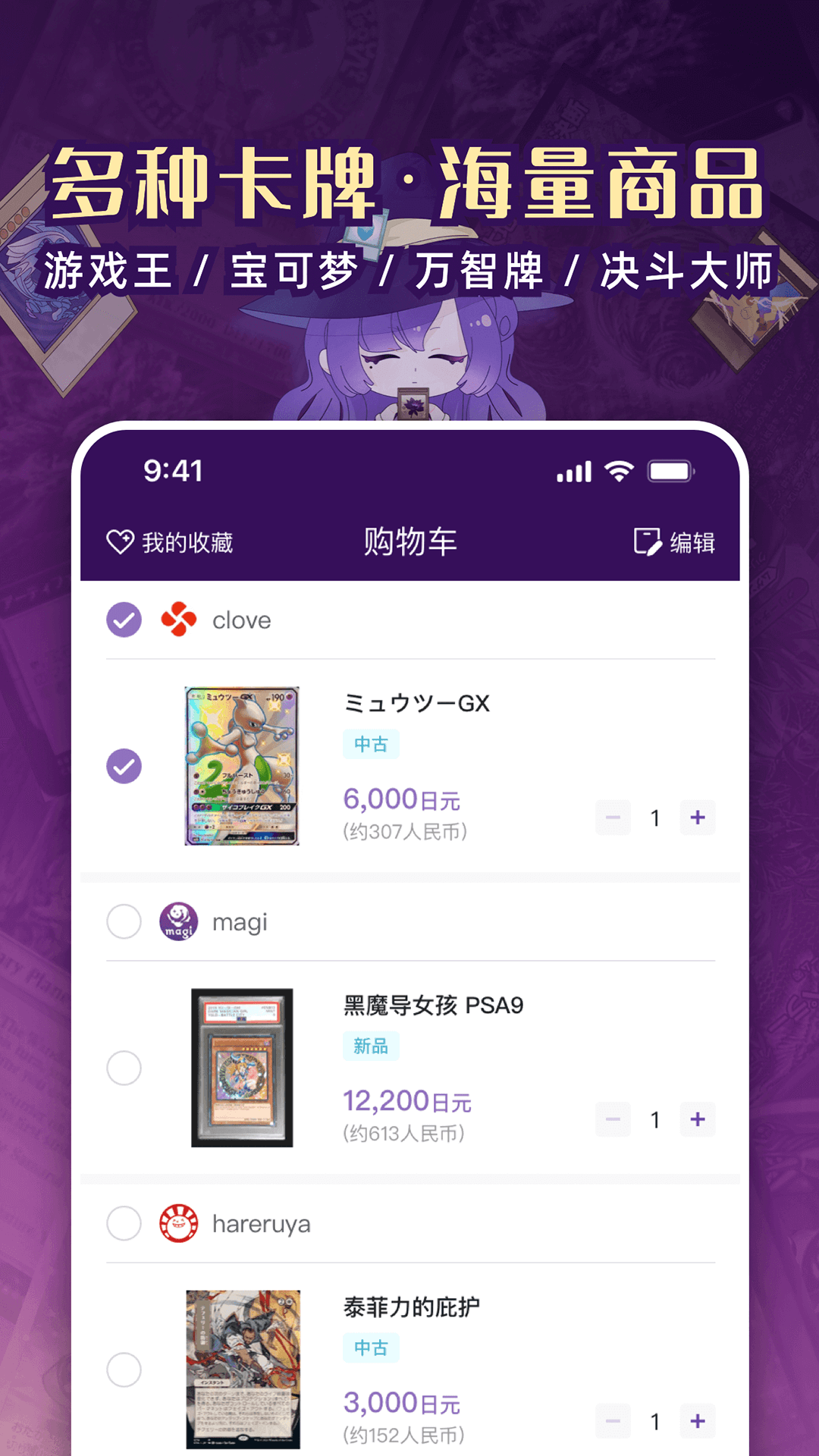Screen dimensions: 819x1456
Task: Increase ミュウツーGX quantity with plus button
Action: coord(697,817)
